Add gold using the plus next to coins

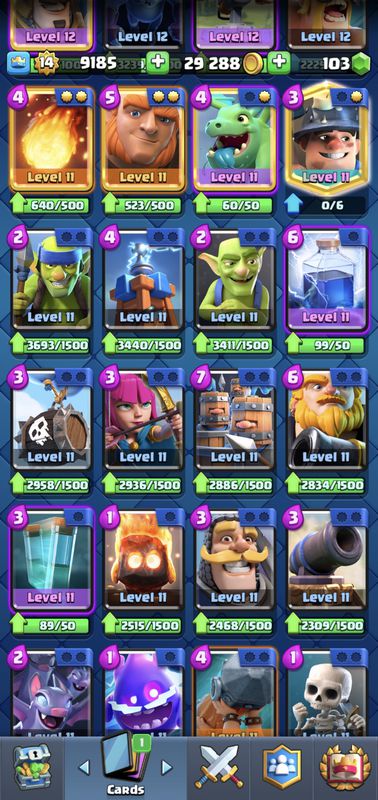click(279, 63)
